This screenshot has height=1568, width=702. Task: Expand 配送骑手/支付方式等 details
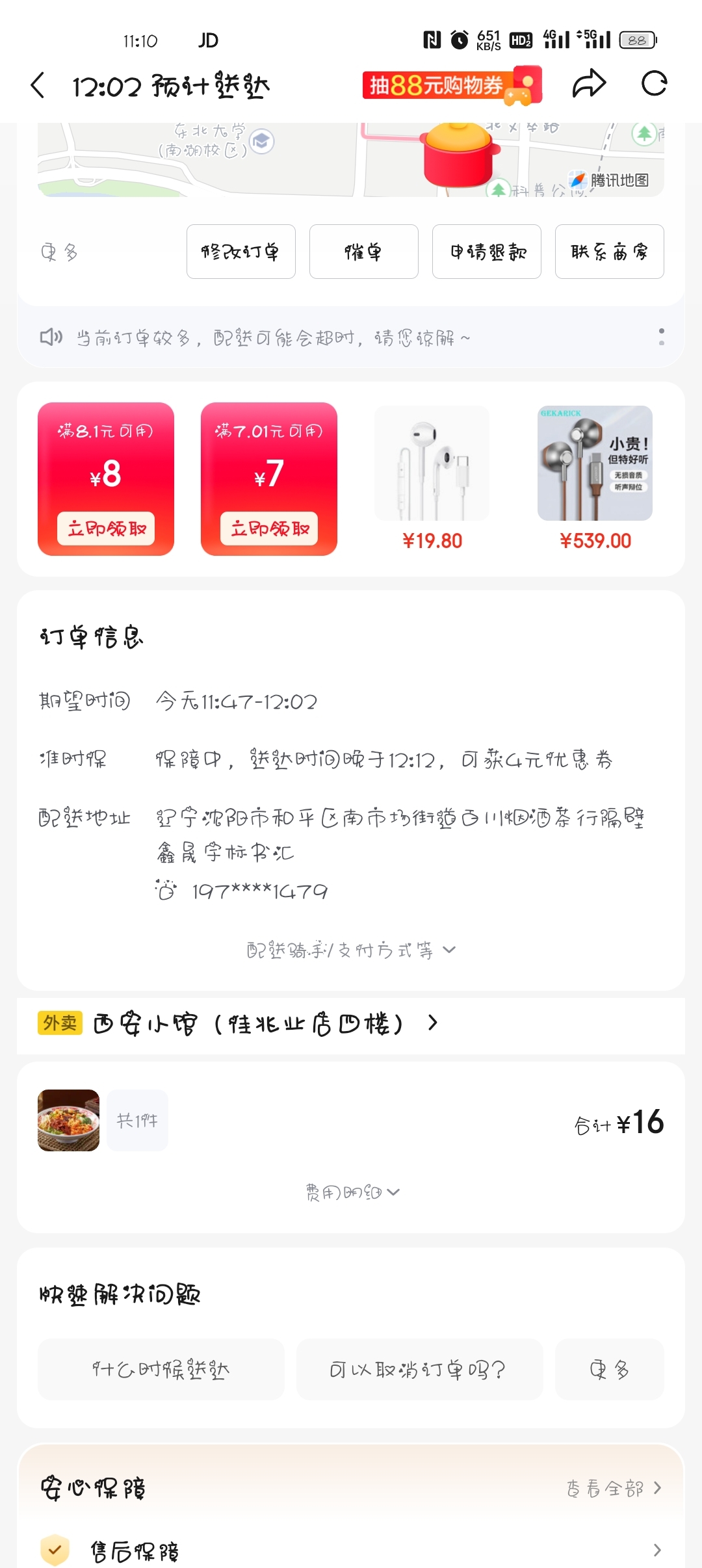click(351, 950)
